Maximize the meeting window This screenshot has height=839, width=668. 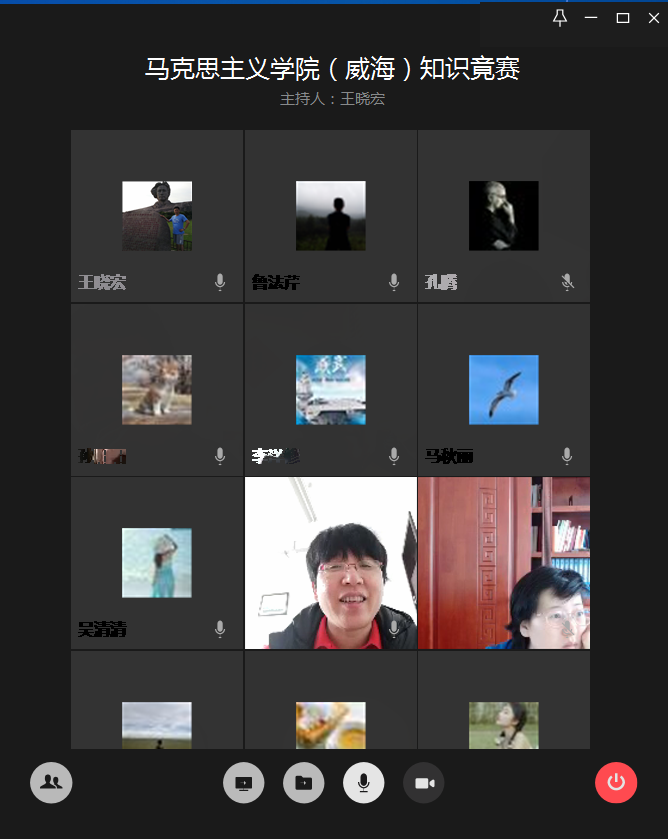click(x=623, y=18)
